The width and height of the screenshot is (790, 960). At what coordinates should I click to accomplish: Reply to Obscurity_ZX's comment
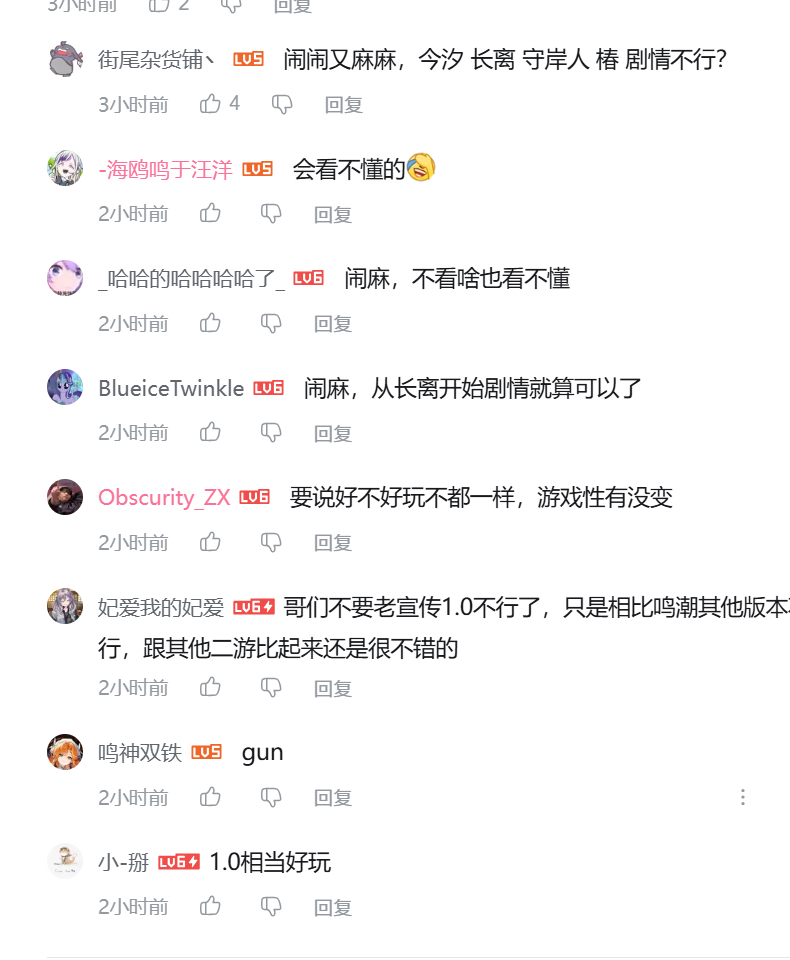point(333,543)
